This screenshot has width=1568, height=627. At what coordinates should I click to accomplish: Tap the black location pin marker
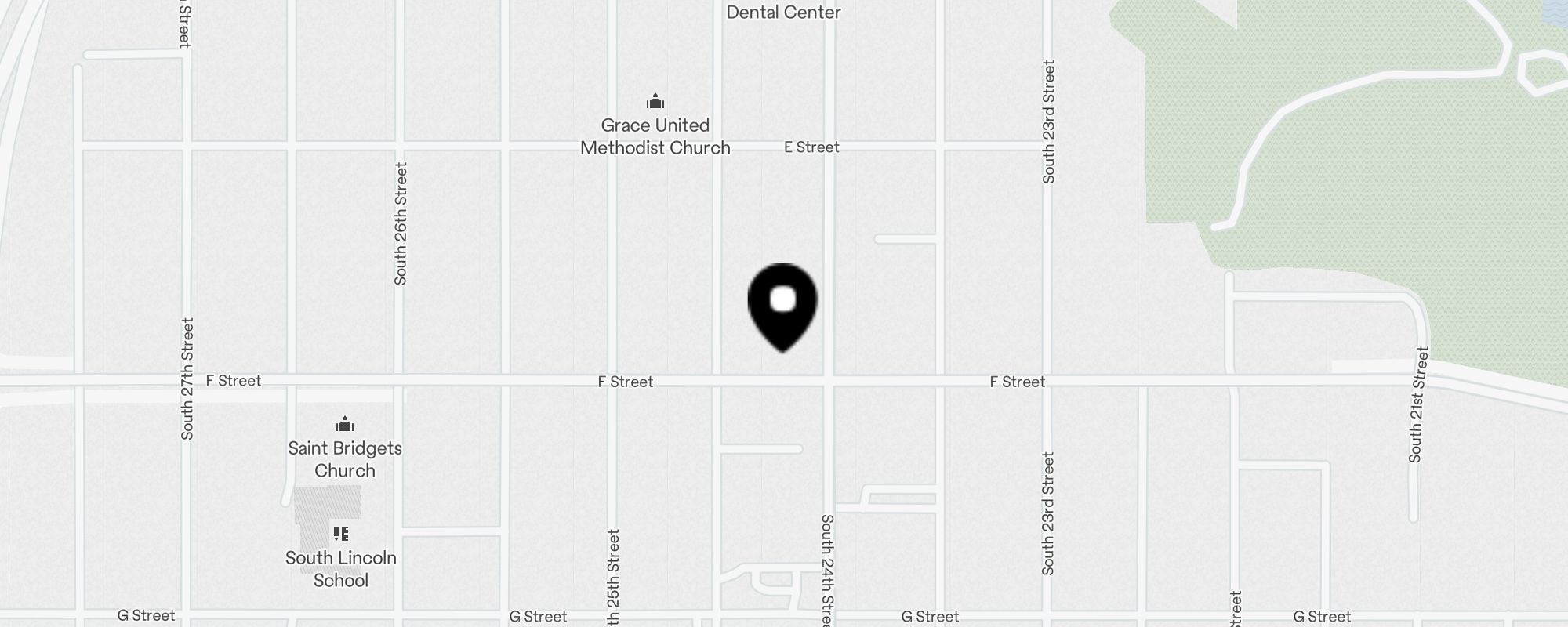pos(782,304)
